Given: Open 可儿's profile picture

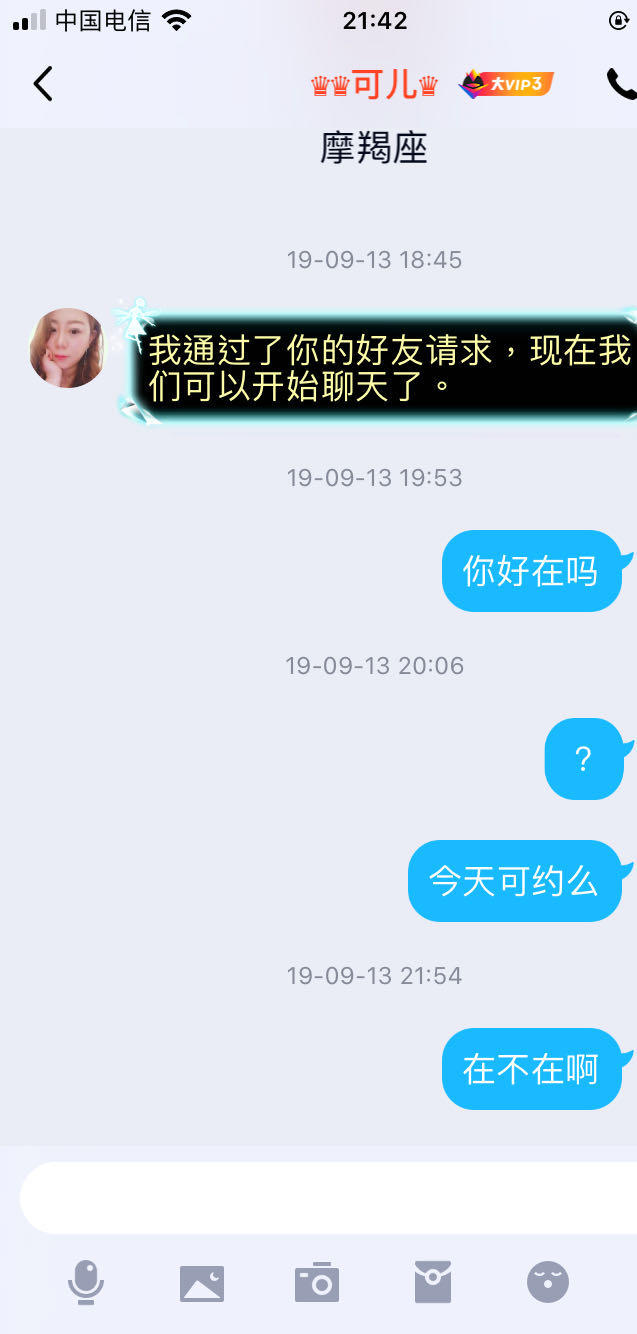Looking at the screenshot, I should coord(67,348).
